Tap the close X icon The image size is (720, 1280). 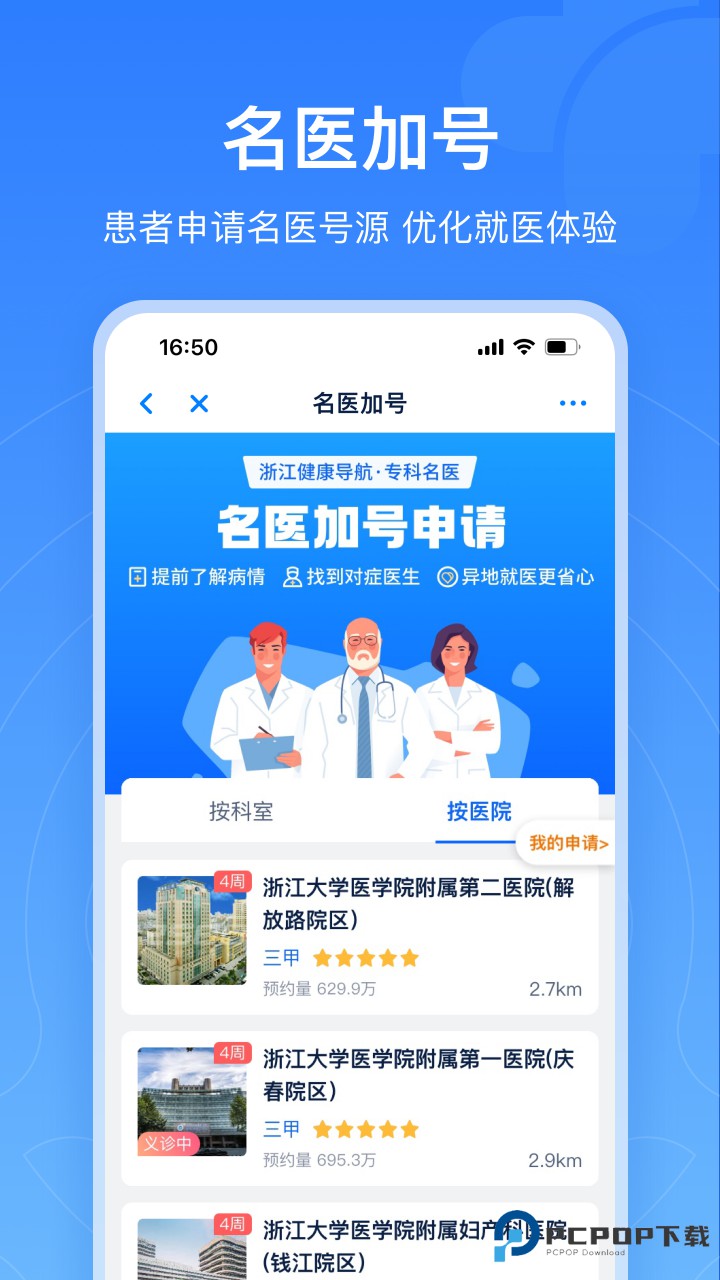coord(198,403)
